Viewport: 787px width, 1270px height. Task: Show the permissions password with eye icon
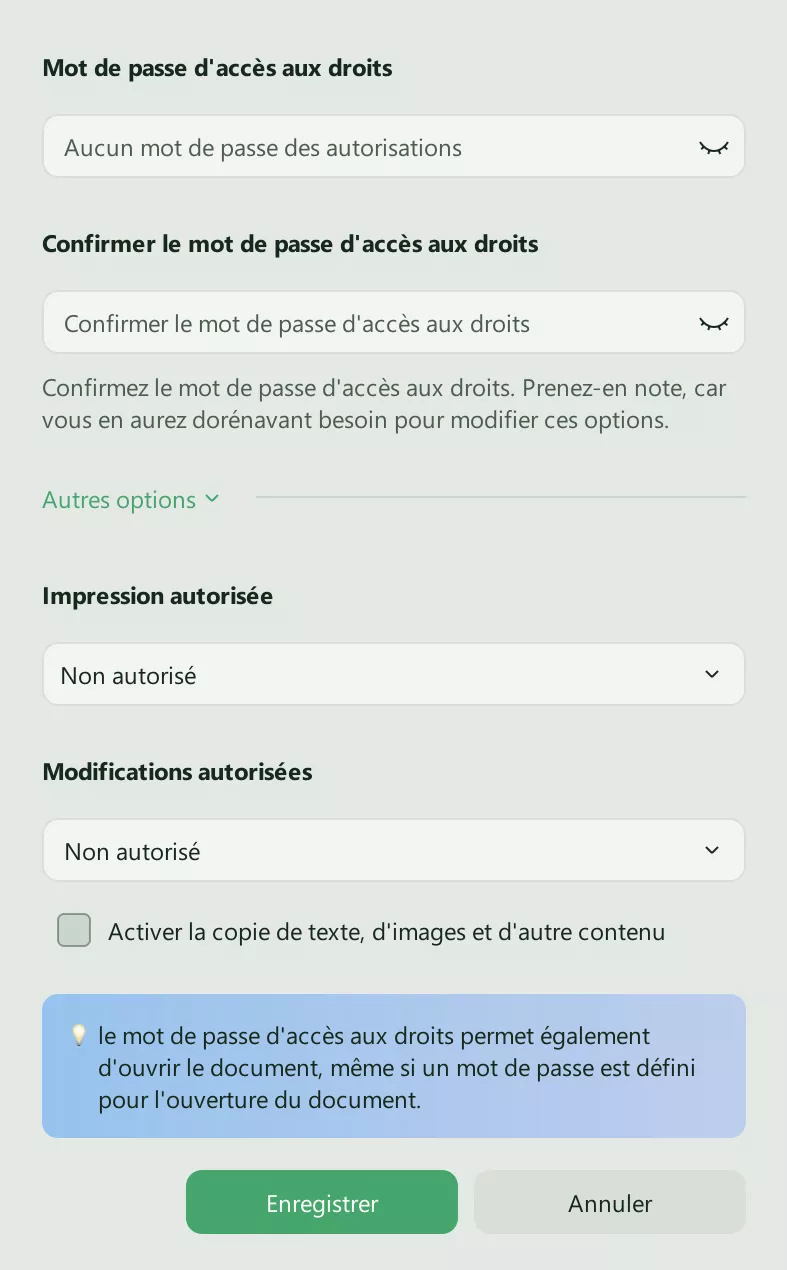[x=713, y=148]
